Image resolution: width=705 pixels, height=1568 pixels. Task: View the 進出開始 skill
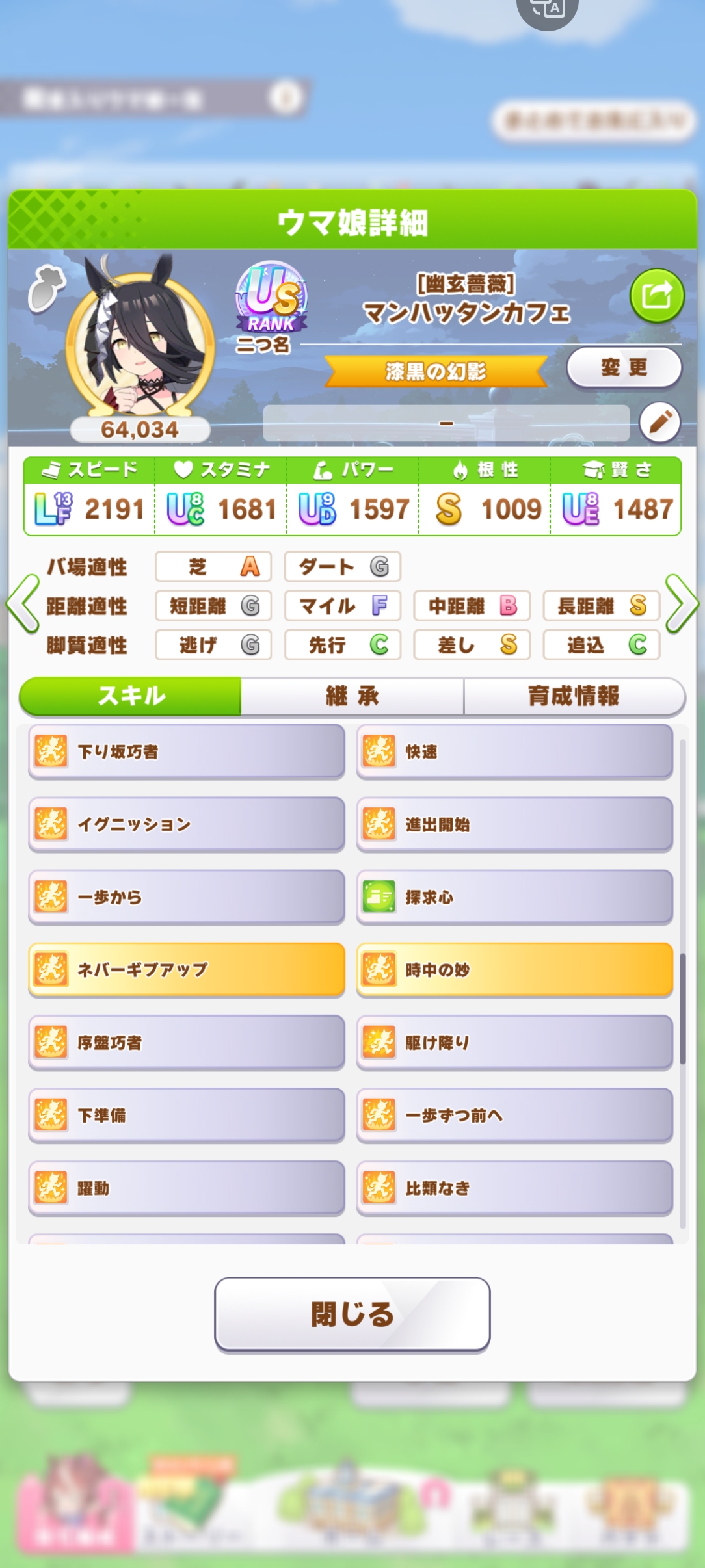point(514,824)
